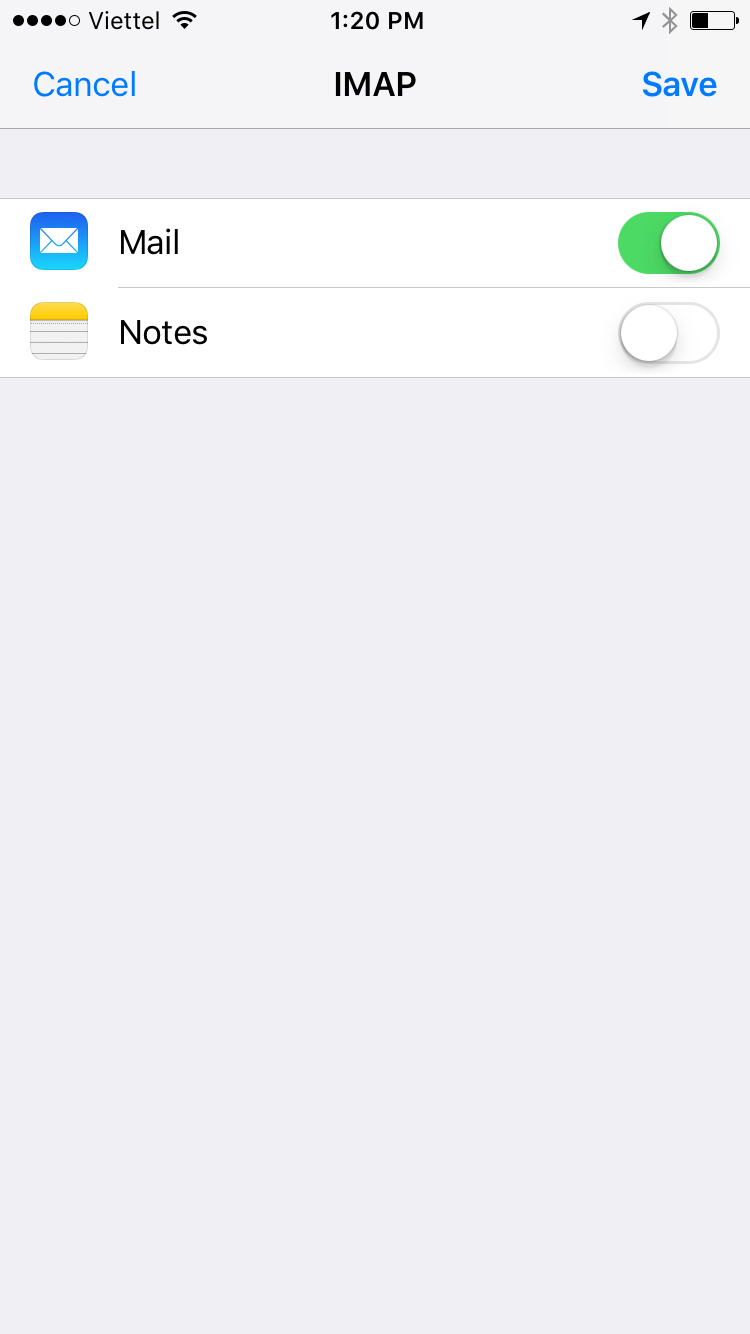Enable the Notes switch
750x1334 pixels.
coord(668,333)
